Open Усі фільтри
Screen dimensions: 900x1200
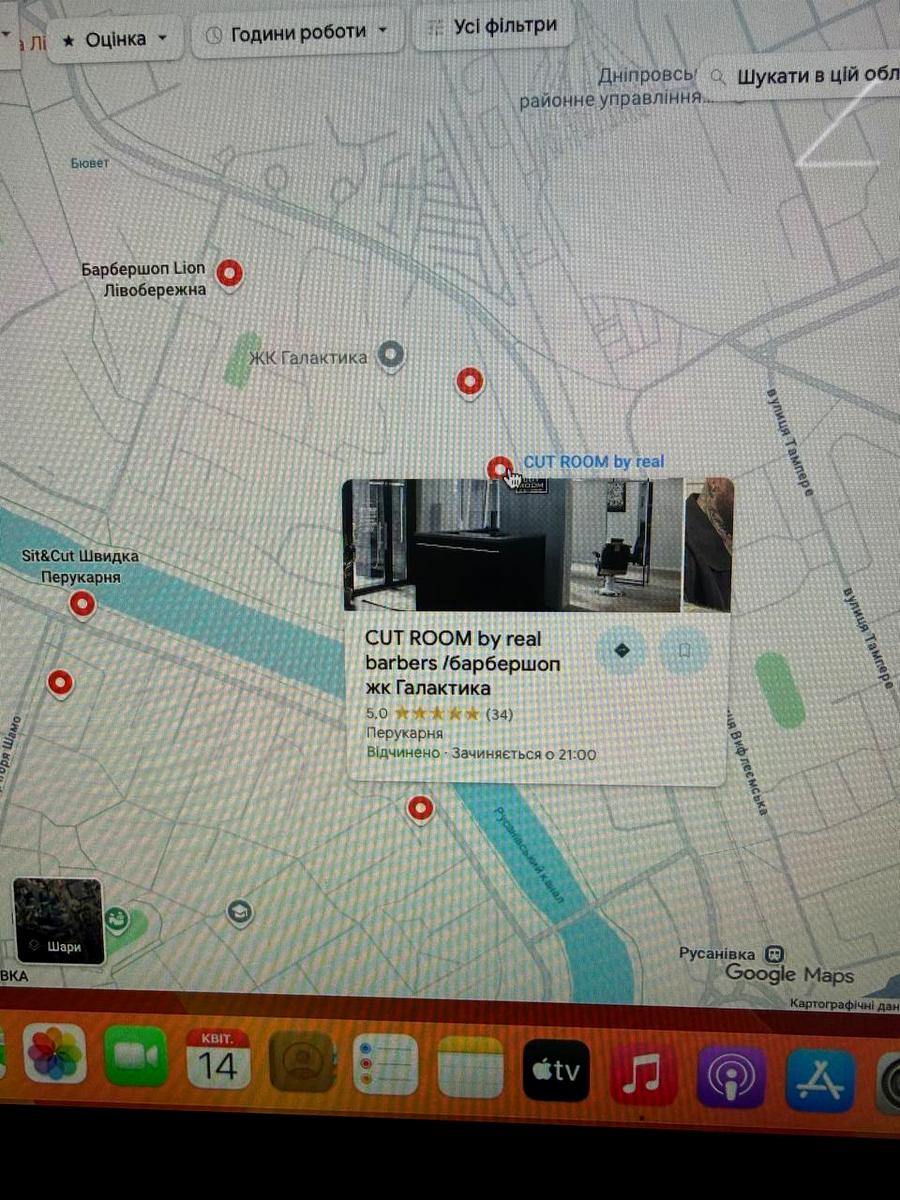[x=492, y=26]
